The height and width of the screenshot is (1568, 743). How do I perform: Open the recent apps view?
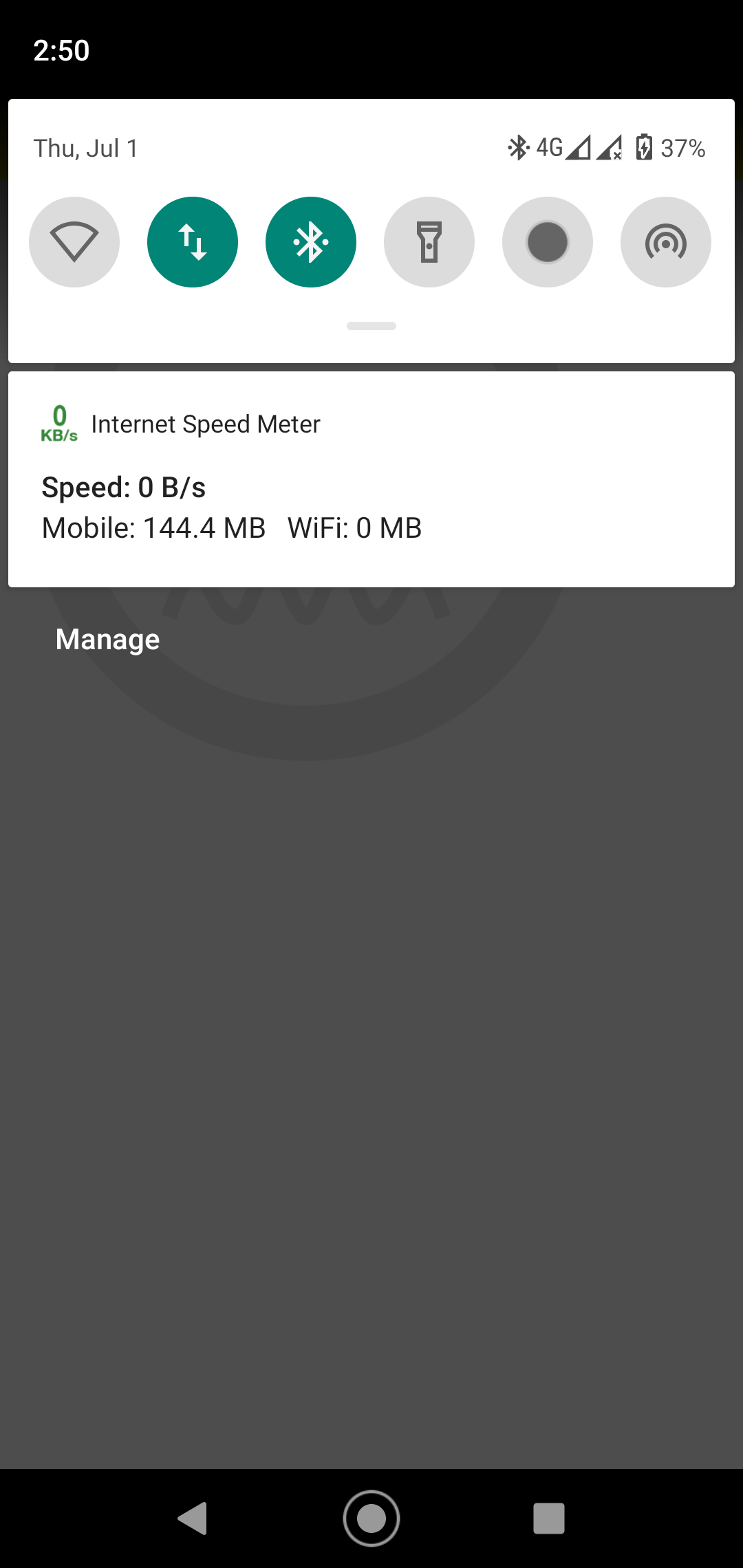pyautogui.click(x=549, y=1518)
